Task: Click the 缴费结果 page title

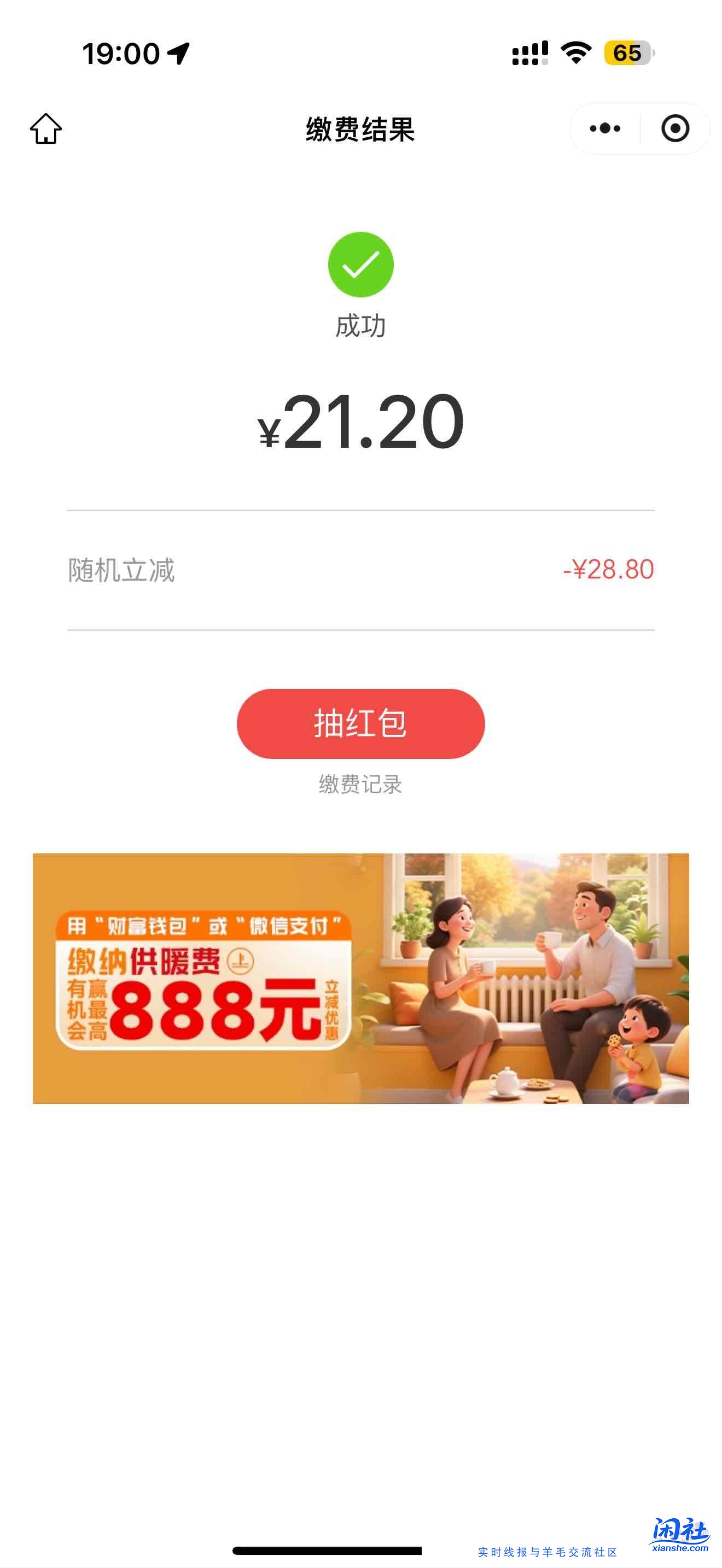Action: coord(361,128)
